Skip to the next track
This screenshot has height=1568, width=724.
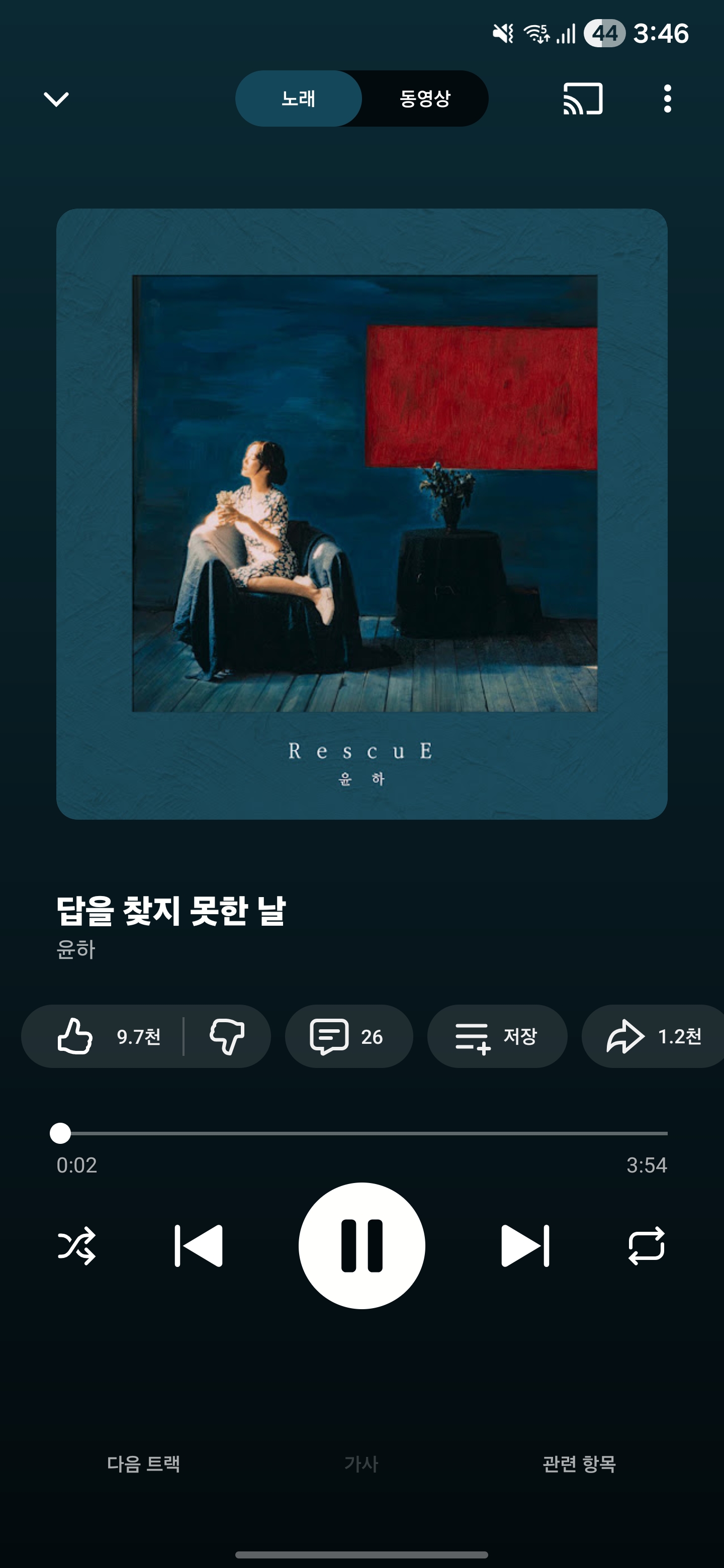pos(525,1245)
